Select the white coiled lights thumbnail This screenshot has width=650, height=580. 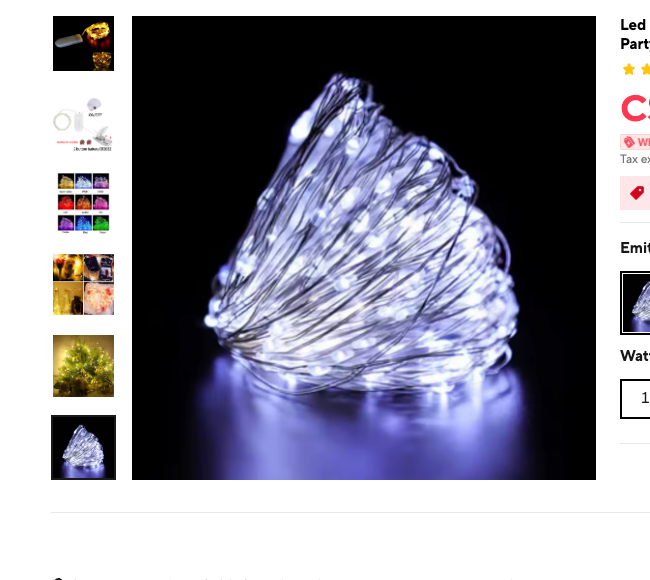click(83, 447)
